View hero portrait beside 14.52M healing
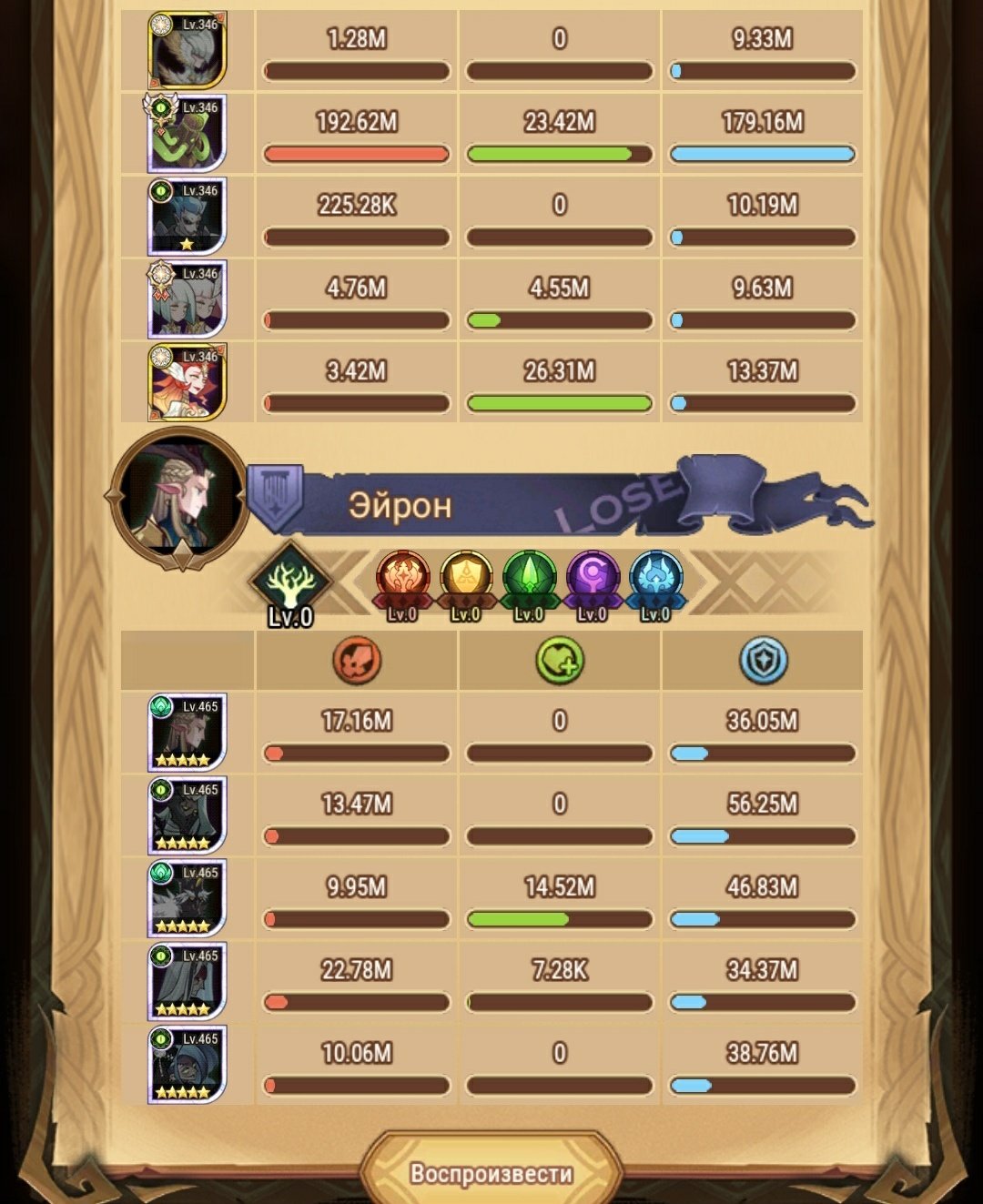 [187, 898]
